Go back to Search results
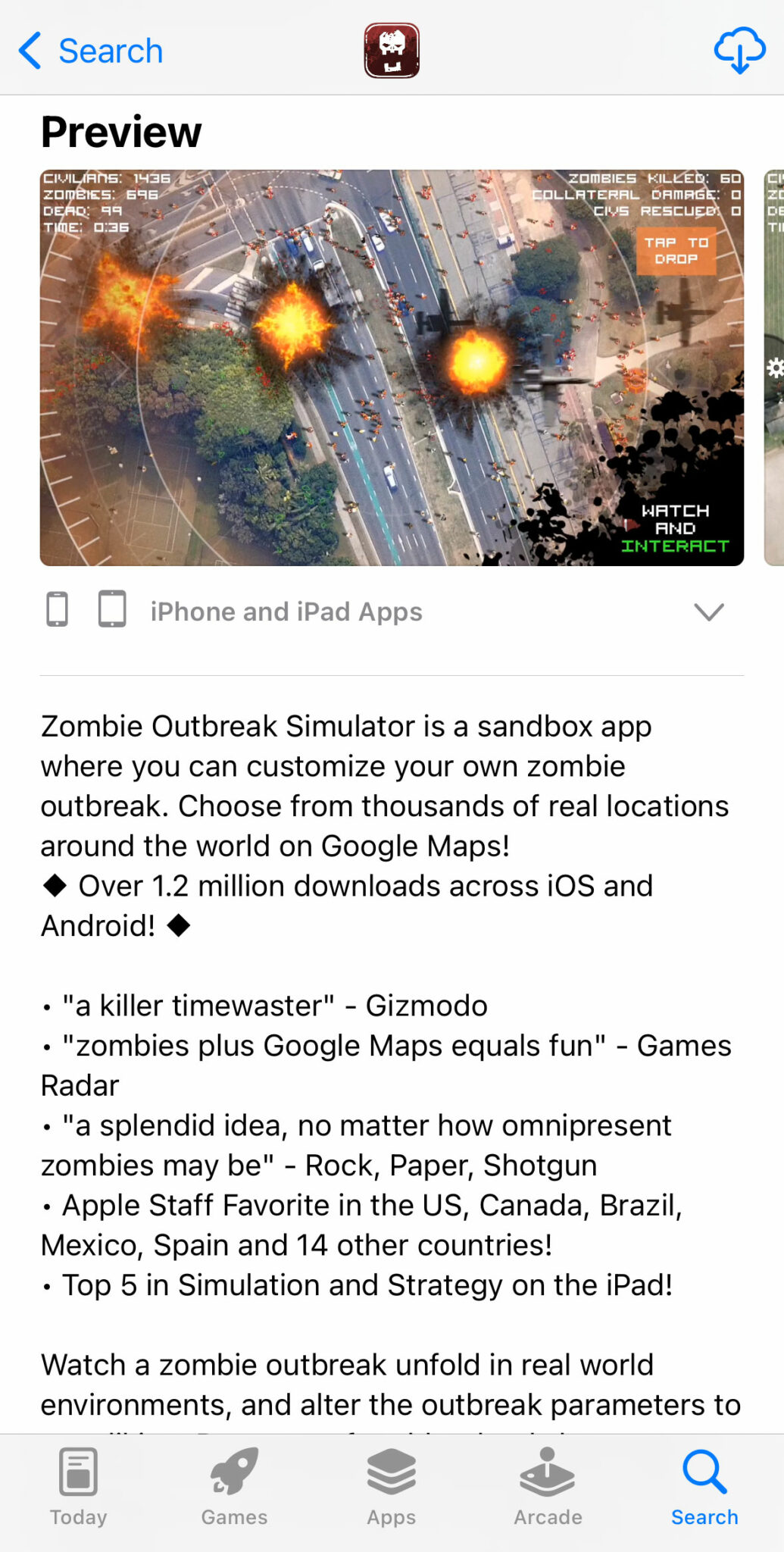Screen dimensions: 784x1552 tap(91, 52)
